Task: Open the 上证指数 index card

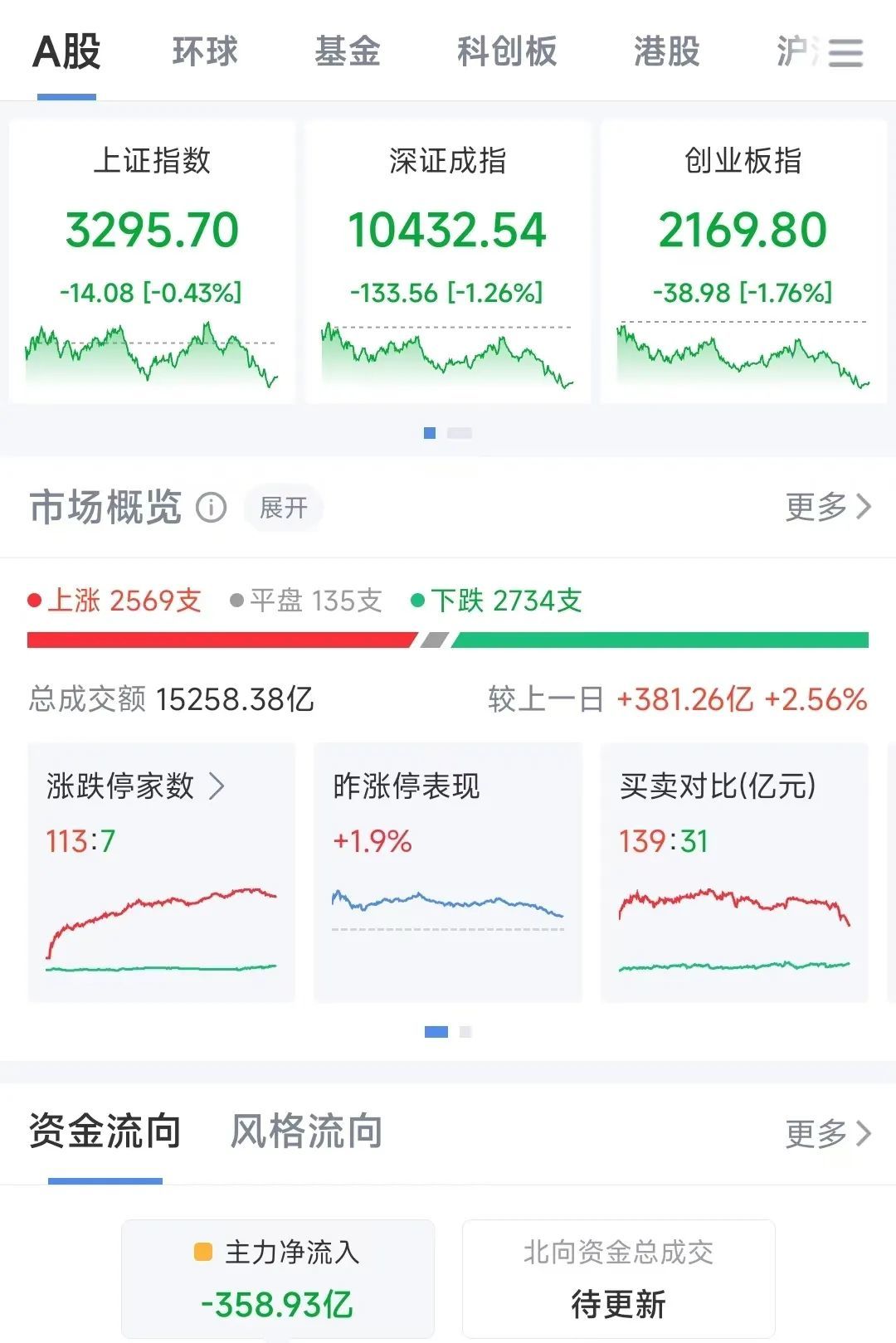Action: tap(152, 261)
